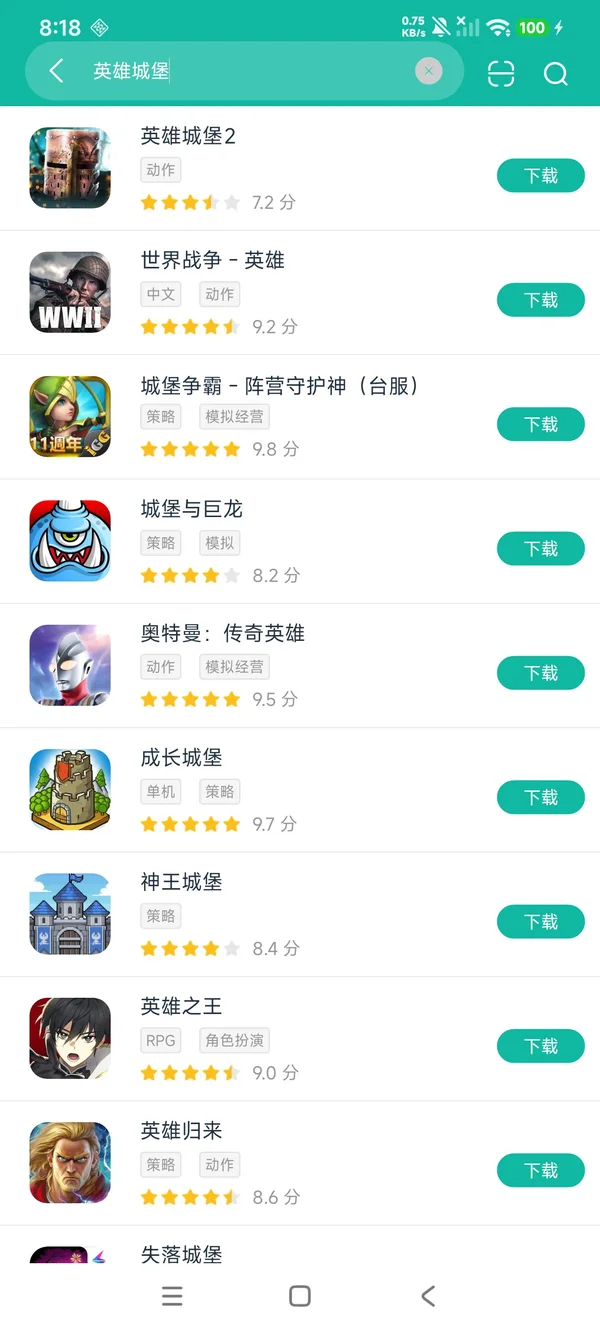Download 世界战争 - 英雄
This screenshot has width=600, height=1333.
coord(540,300)
